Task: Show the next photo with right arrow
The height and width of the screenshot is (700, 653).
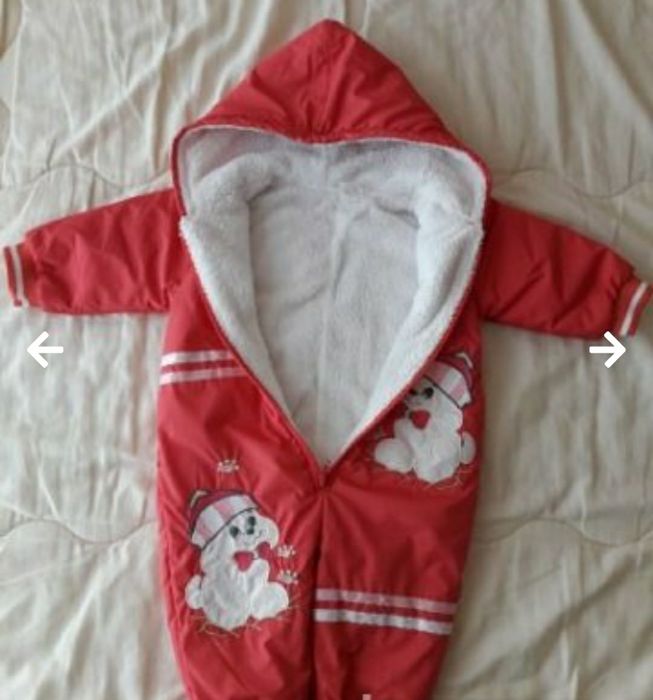Action: (x=607, y=349)
